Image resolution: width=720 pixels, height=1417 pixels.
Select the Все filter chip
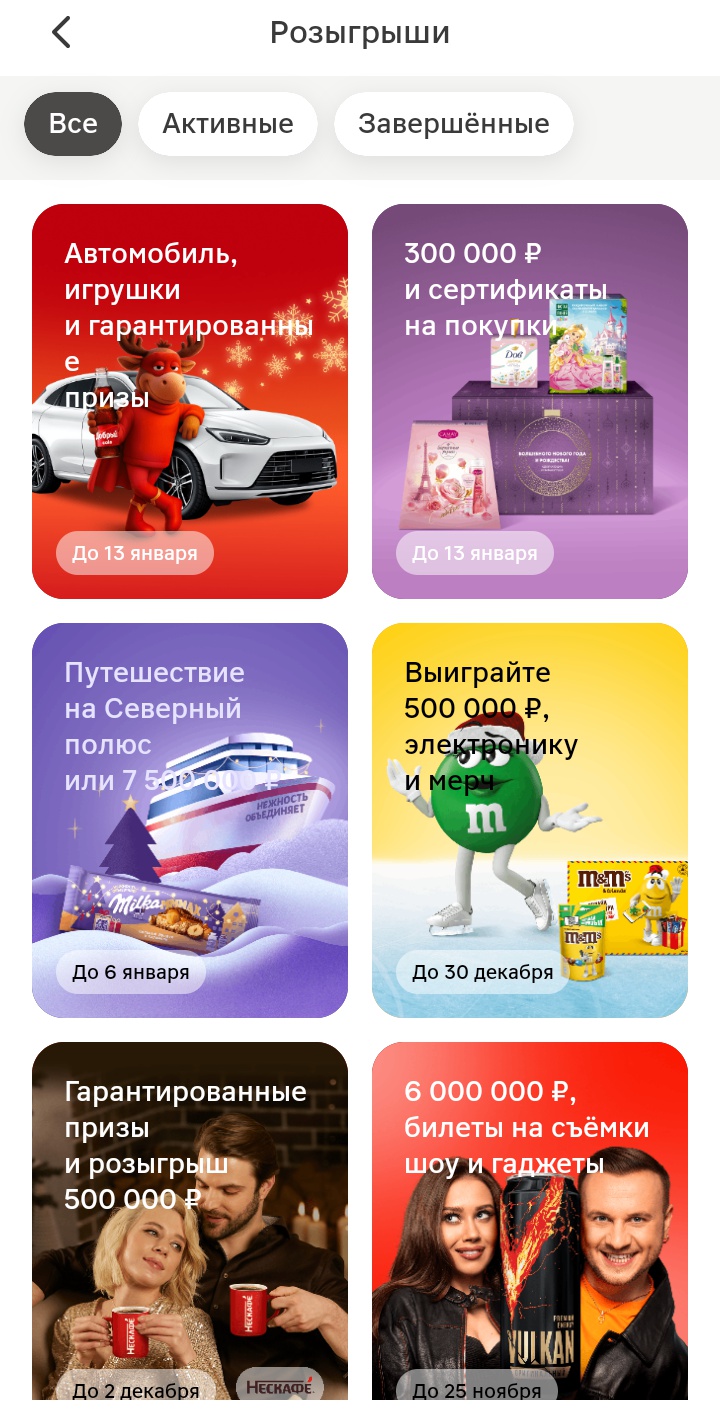[73, 124]
